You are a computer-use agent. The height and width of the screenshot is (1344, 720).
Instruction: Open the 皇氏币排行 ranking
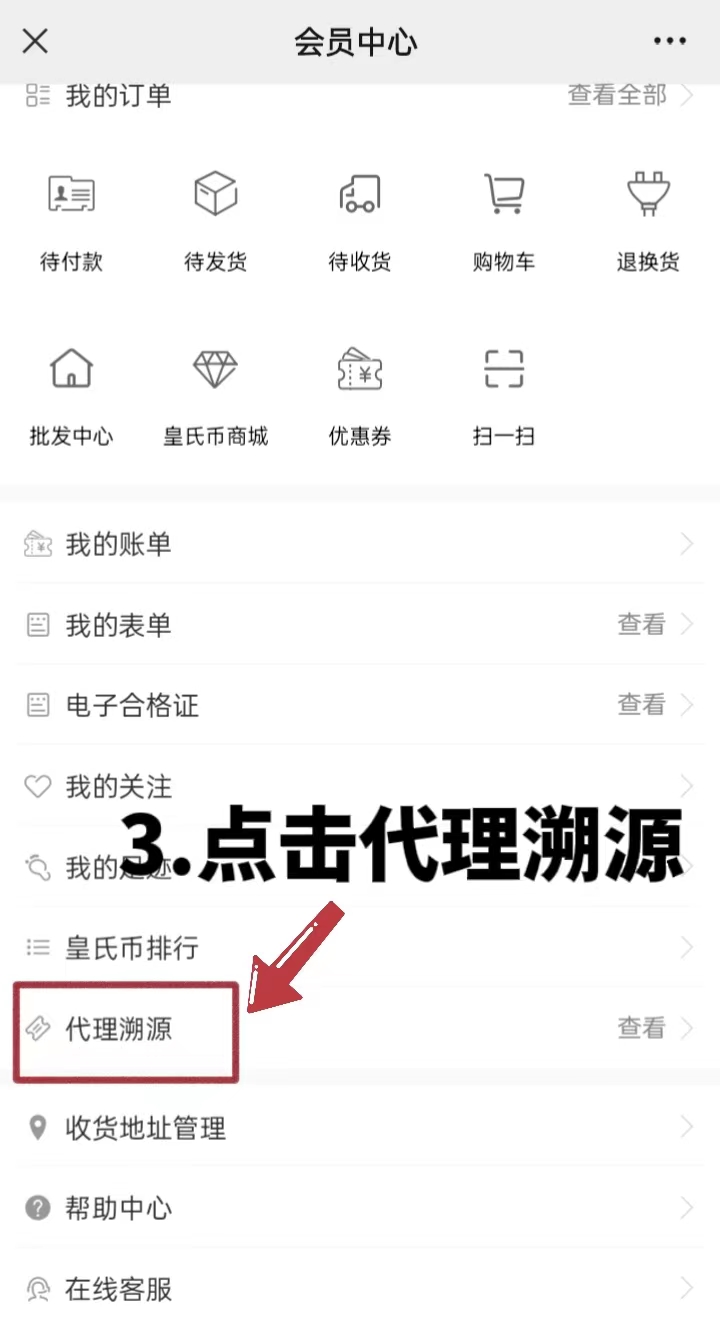tap(360, 947)
